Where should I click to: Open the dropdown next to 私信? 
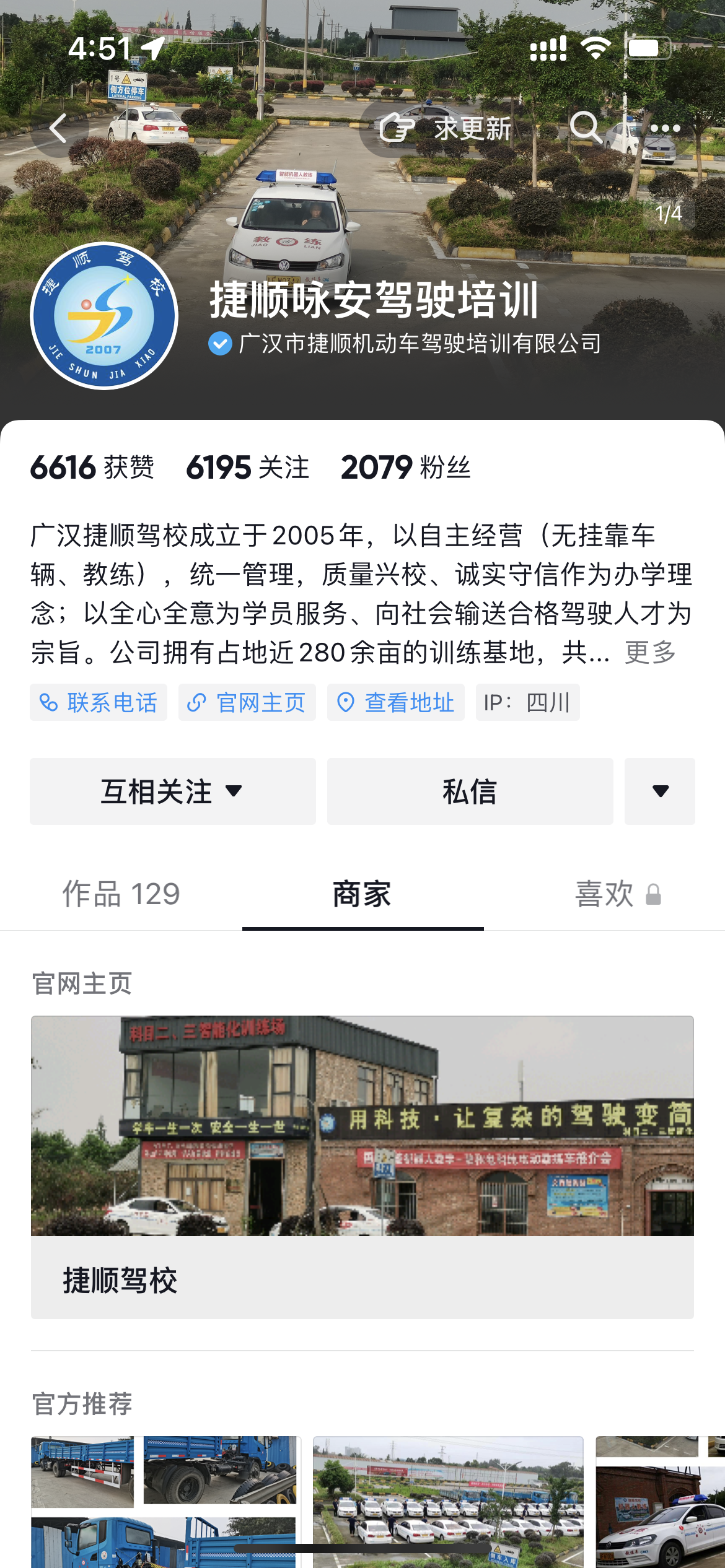[660, 791]
